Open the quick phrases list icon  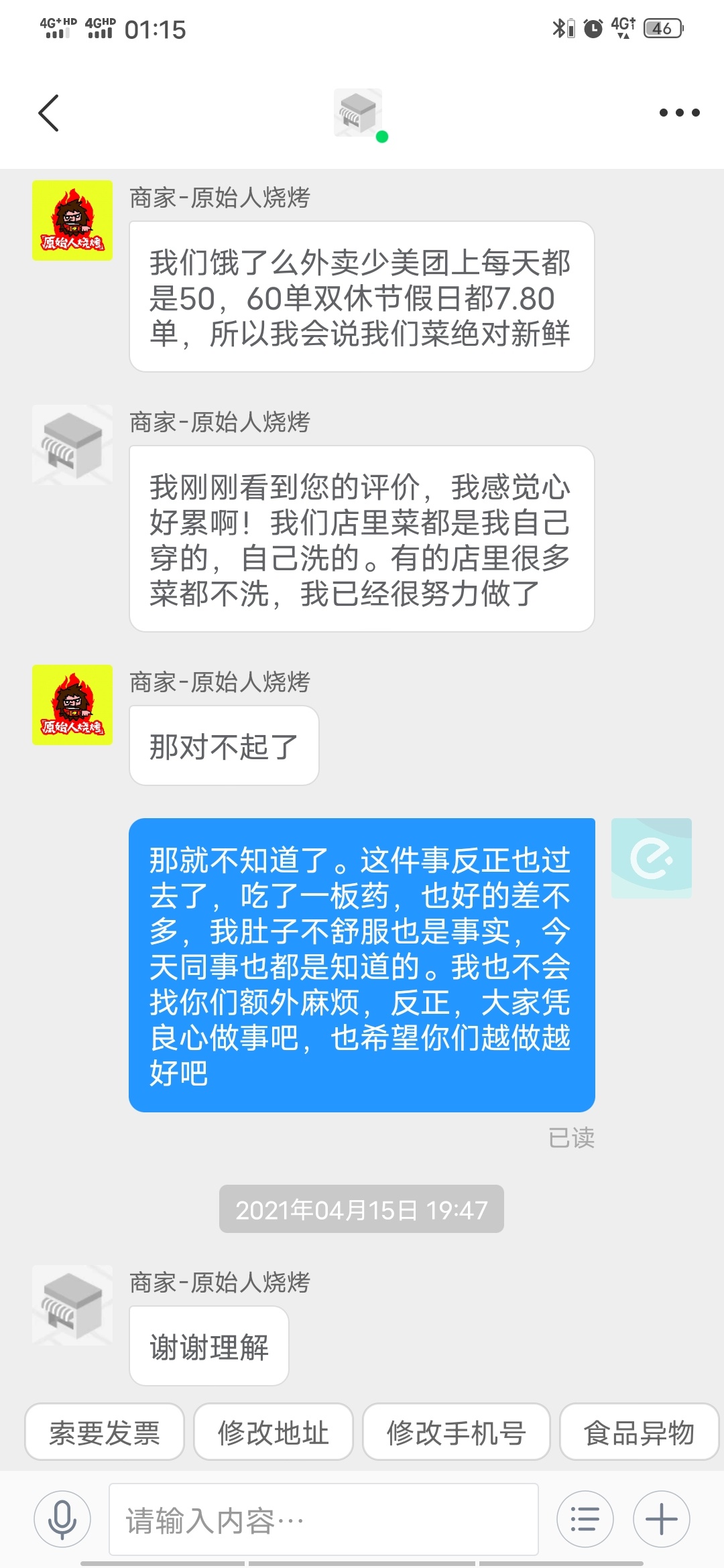click(x=585, y=1519)
